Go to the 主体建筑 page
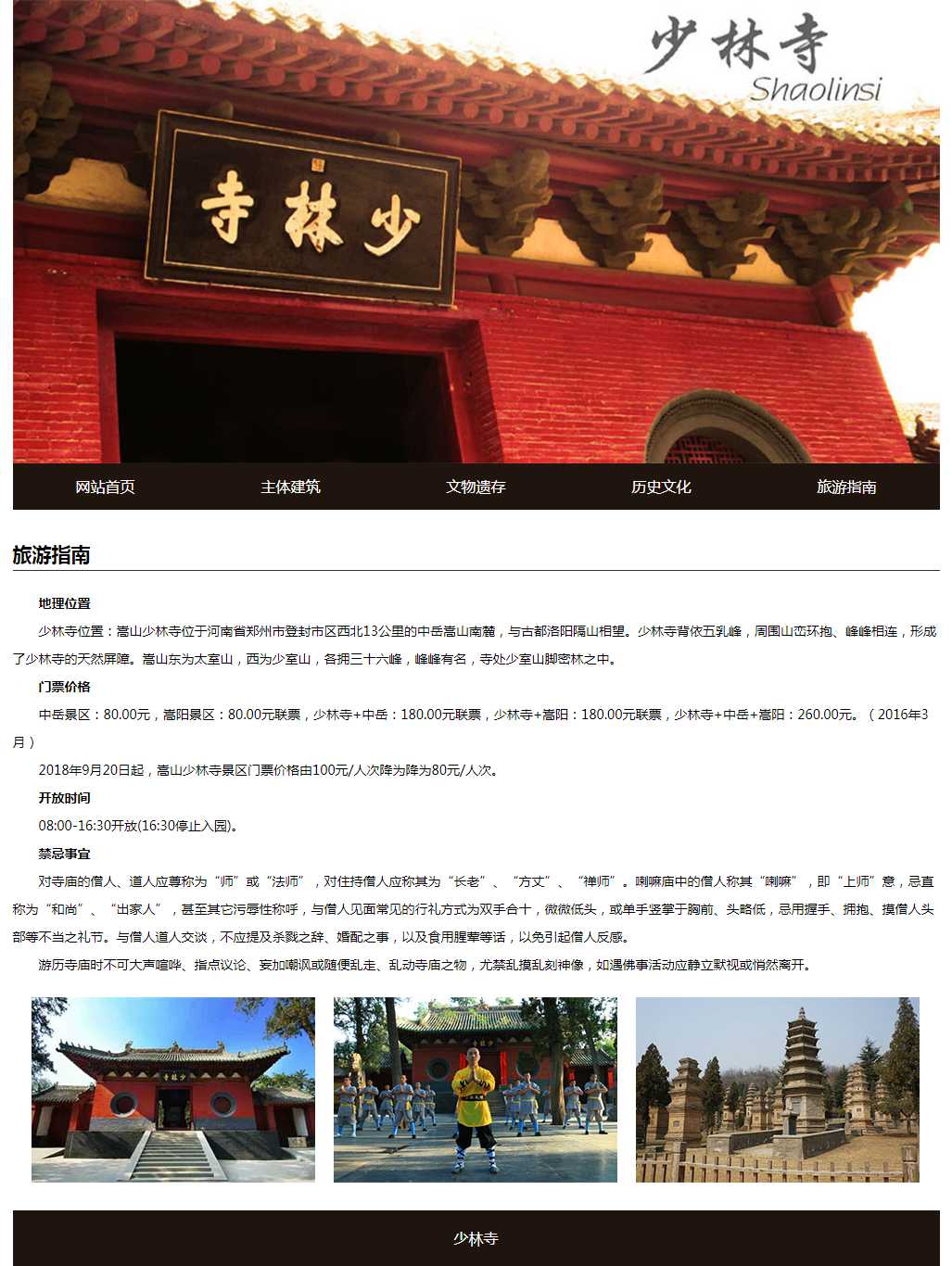Screen dimensions: 952x1266 pos(290,487)
